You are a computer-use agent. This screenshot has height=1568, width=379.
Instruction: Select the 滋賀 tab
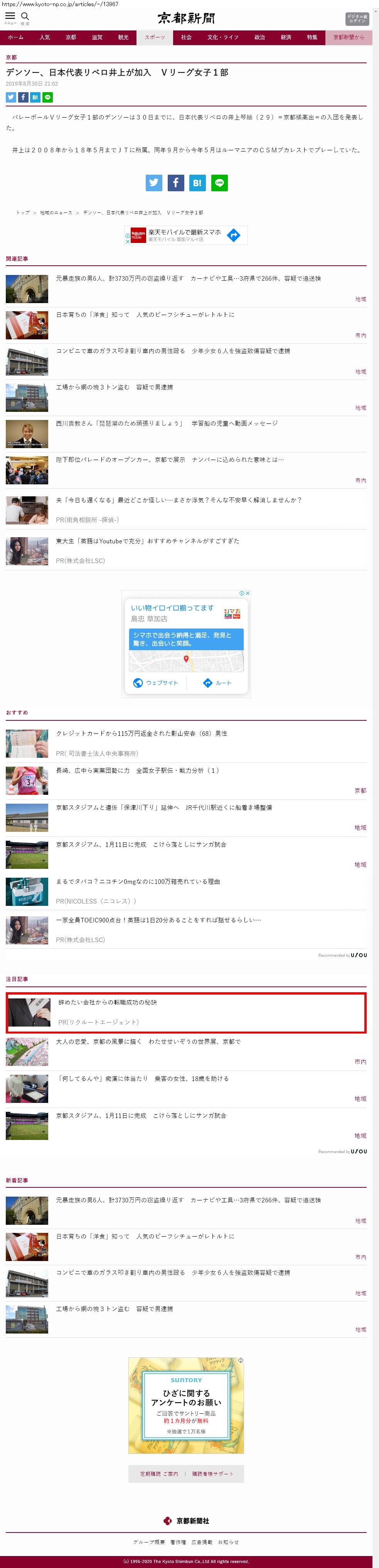click(97, 38)
